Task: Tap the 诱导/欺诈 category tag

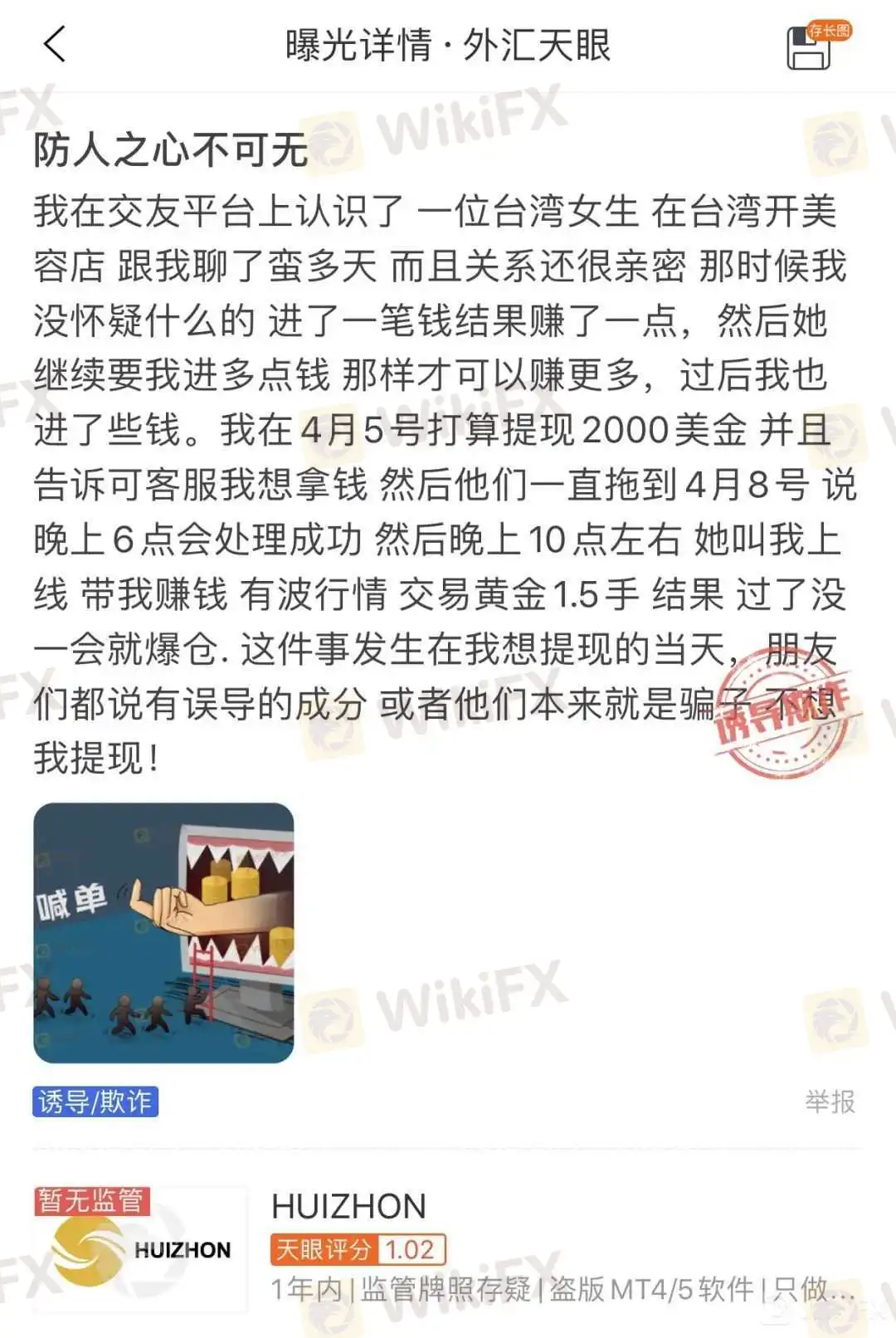Action: (x=95, y=1101)
